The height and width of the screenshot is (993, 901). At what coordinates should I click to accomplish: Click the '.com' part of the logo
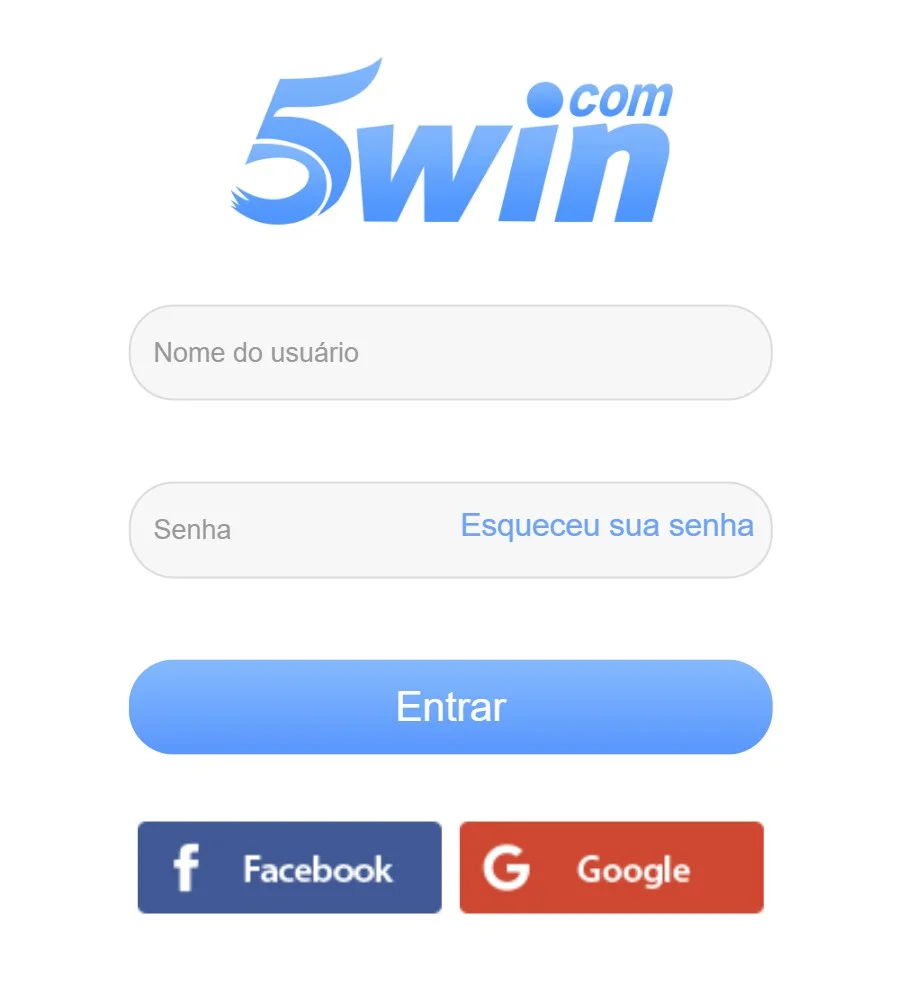pos(620,95)
